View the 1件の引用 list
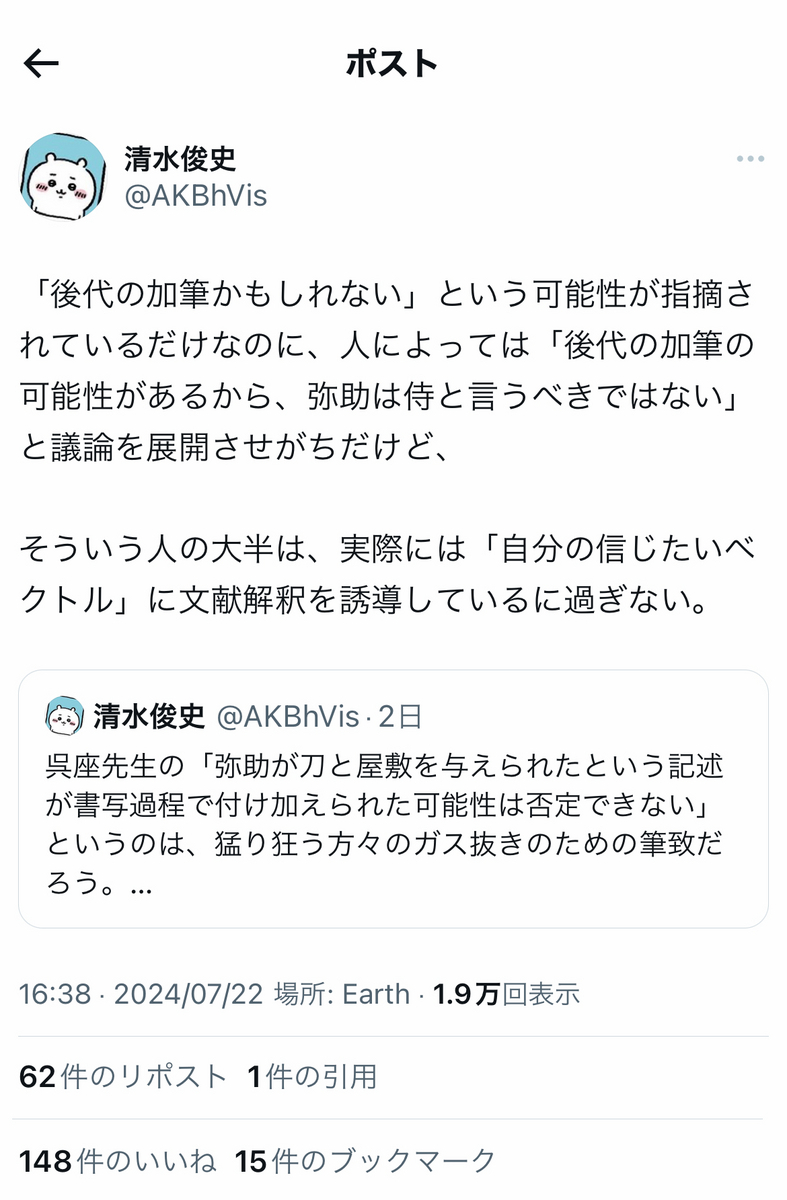The height and width of the screenshot is (1200, 787). point(312,1077)
